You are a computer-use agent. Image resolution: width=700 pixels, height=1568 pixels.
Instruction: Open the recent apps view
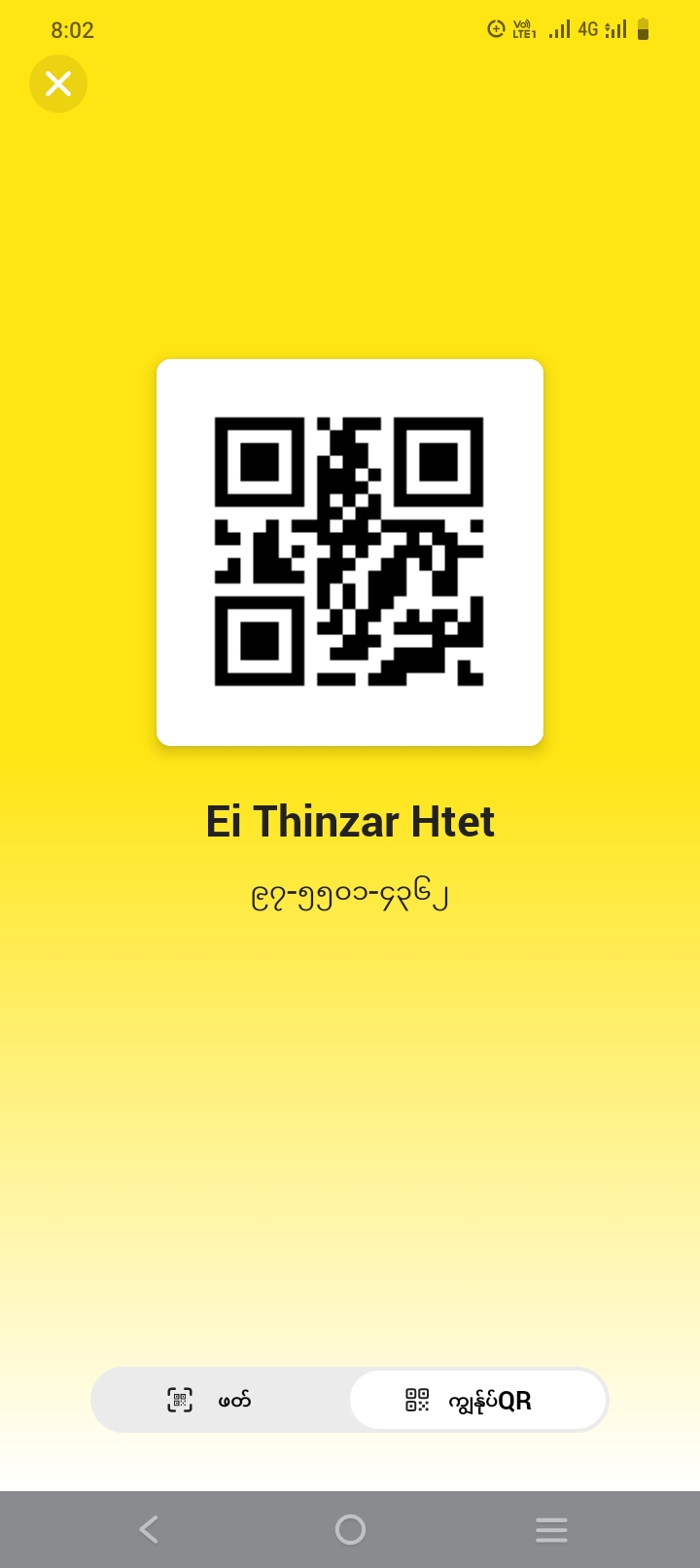coord(550,1529)
